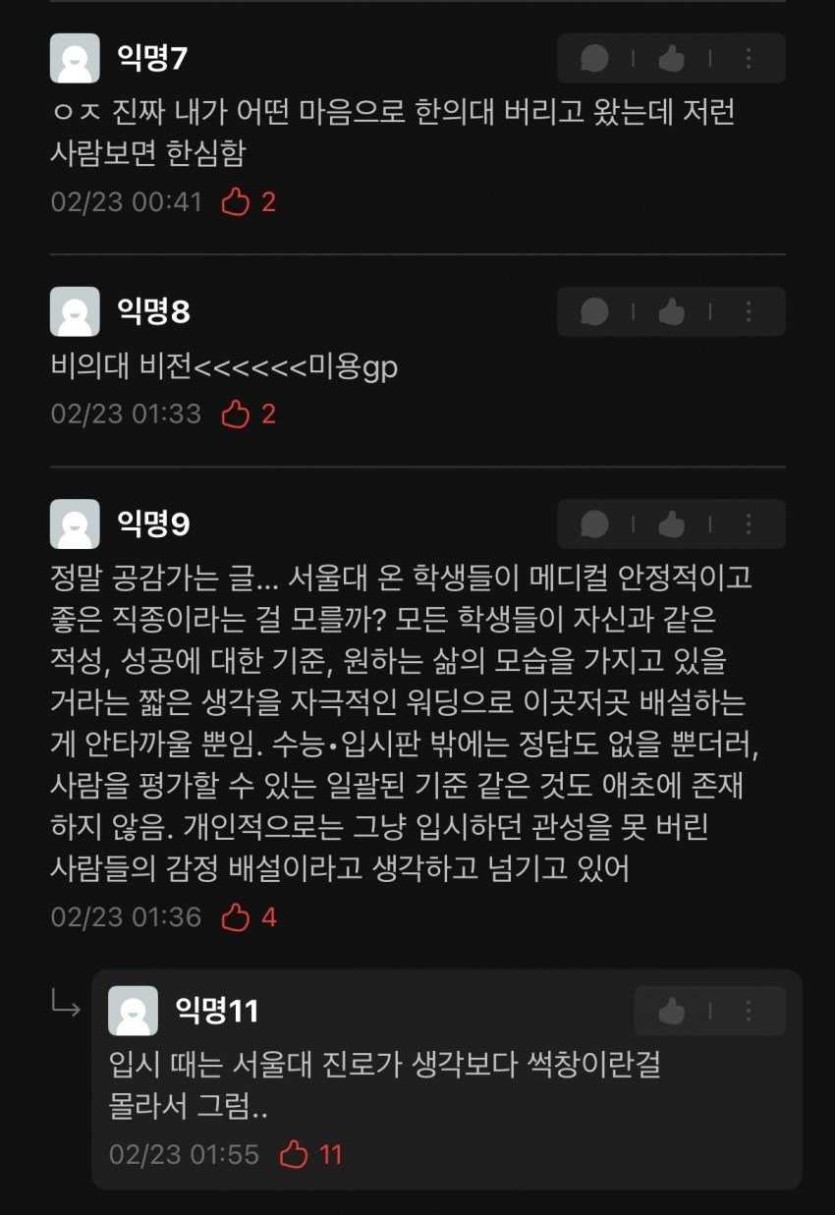This screenshot has height=1215, width=835.
Task: Open more options for 익명8's comment
Action: [748, 312]
